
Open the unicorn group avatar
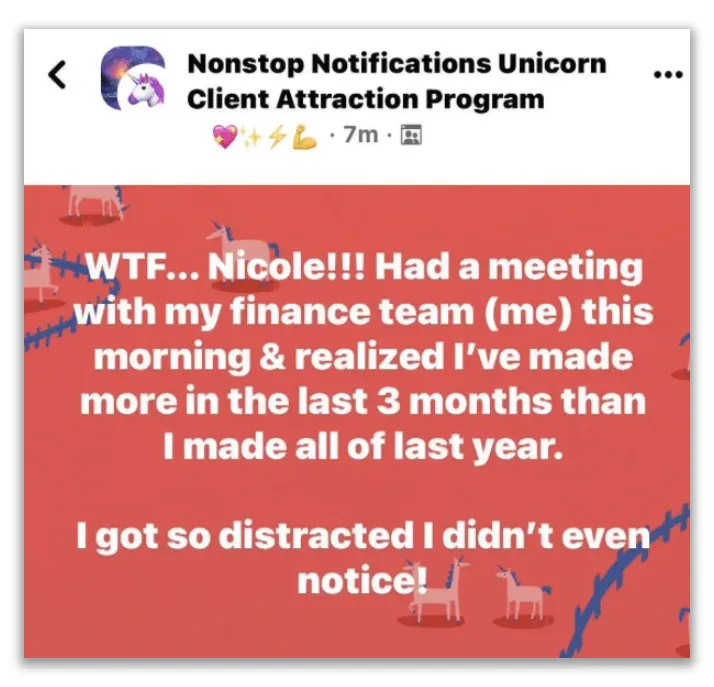click(134, 80)
